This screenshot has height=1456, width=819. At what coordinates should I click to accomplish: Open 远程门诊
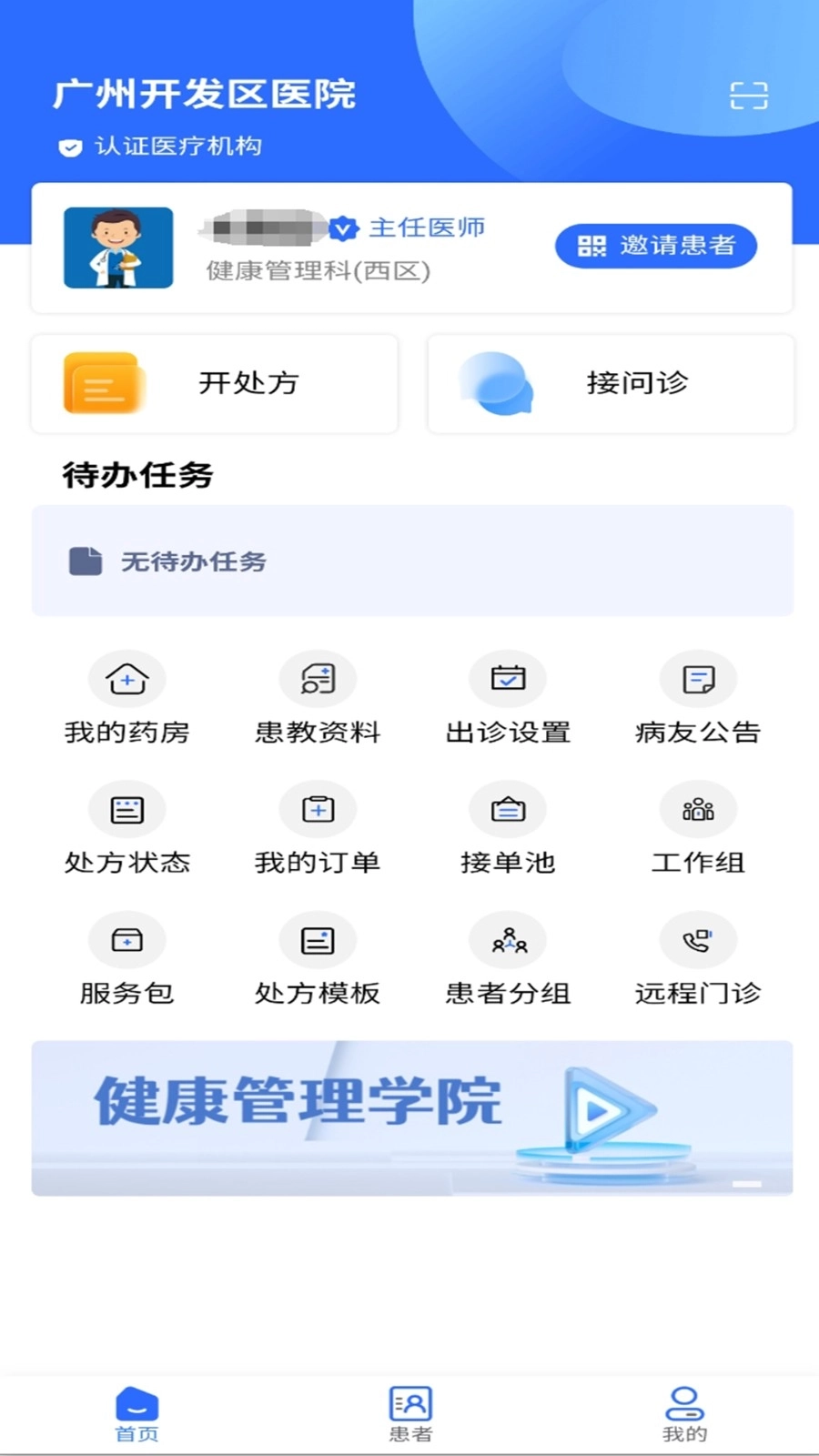[698, 959]
